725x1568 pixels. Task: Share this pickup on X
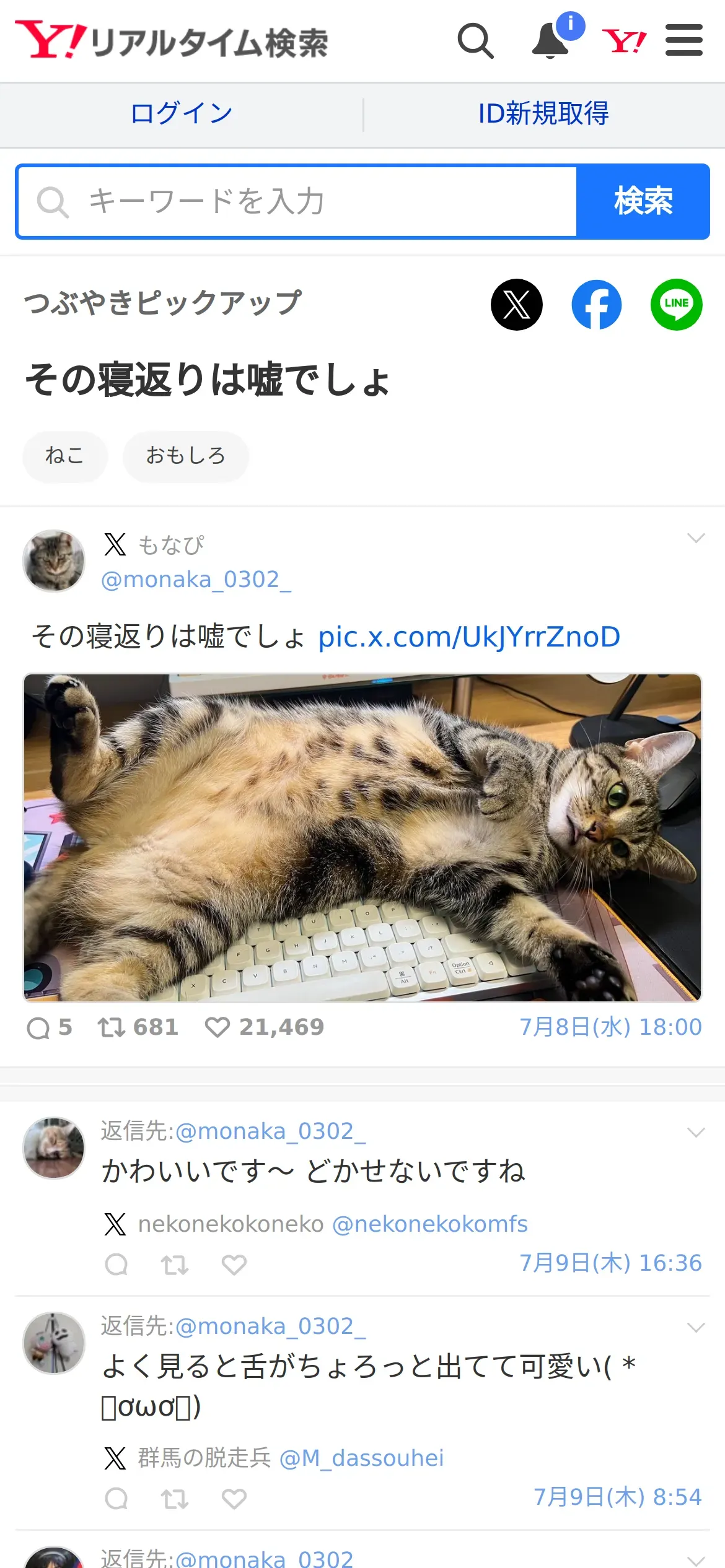pyautogui.click(x=517, y=305)
